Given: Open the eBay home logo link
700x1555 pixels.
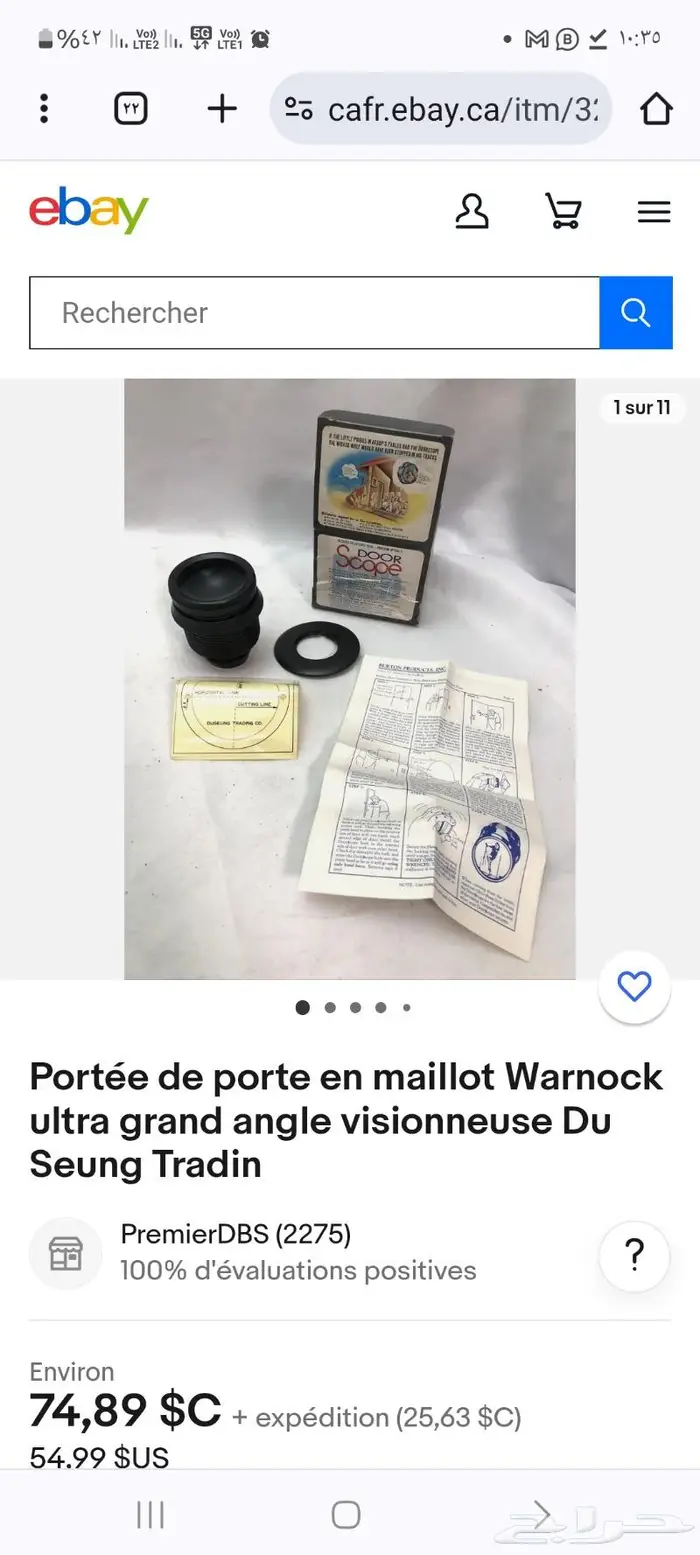Looking at the screenshot, I should point(88,211).
